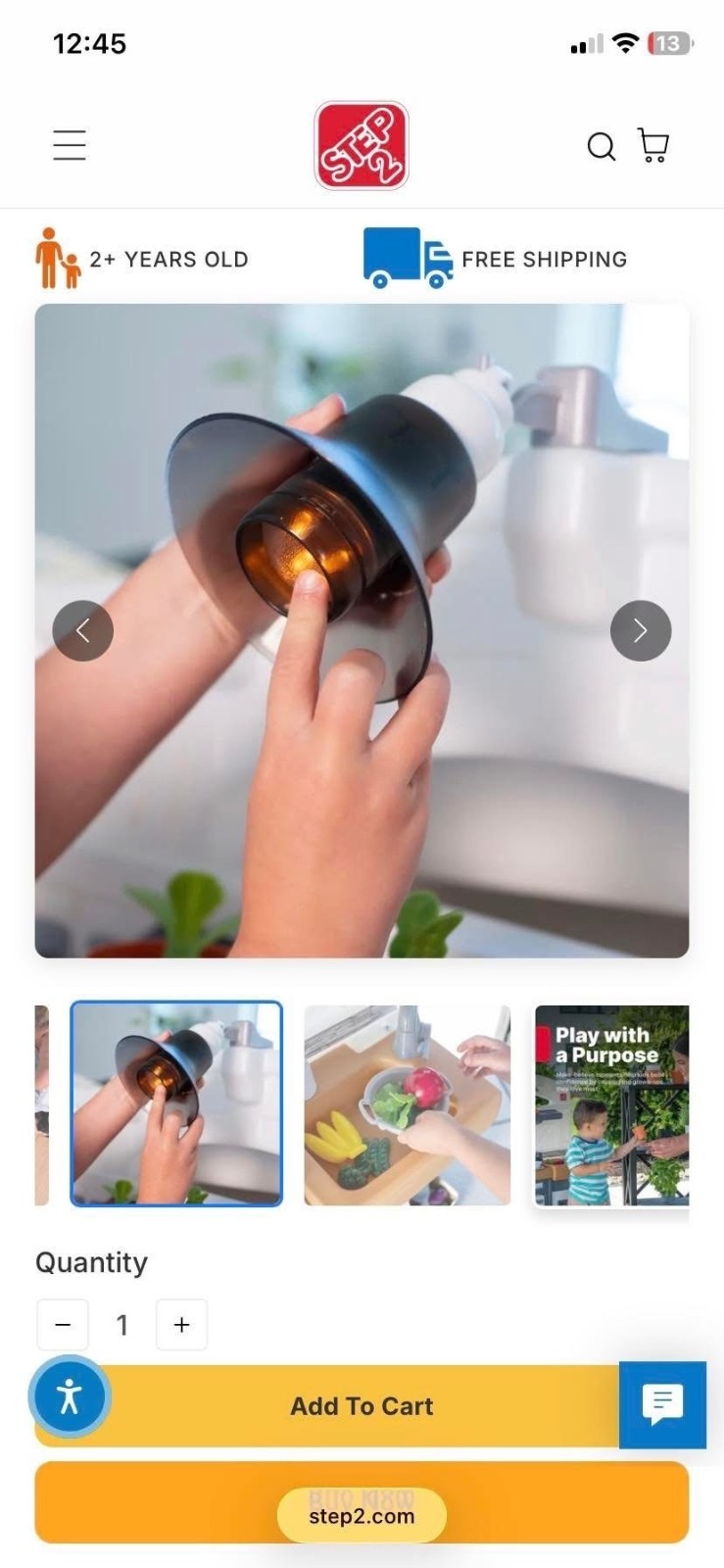The image size is (724, 1568).
Task: View the shopping cart
Action: (x=653, y=145)
